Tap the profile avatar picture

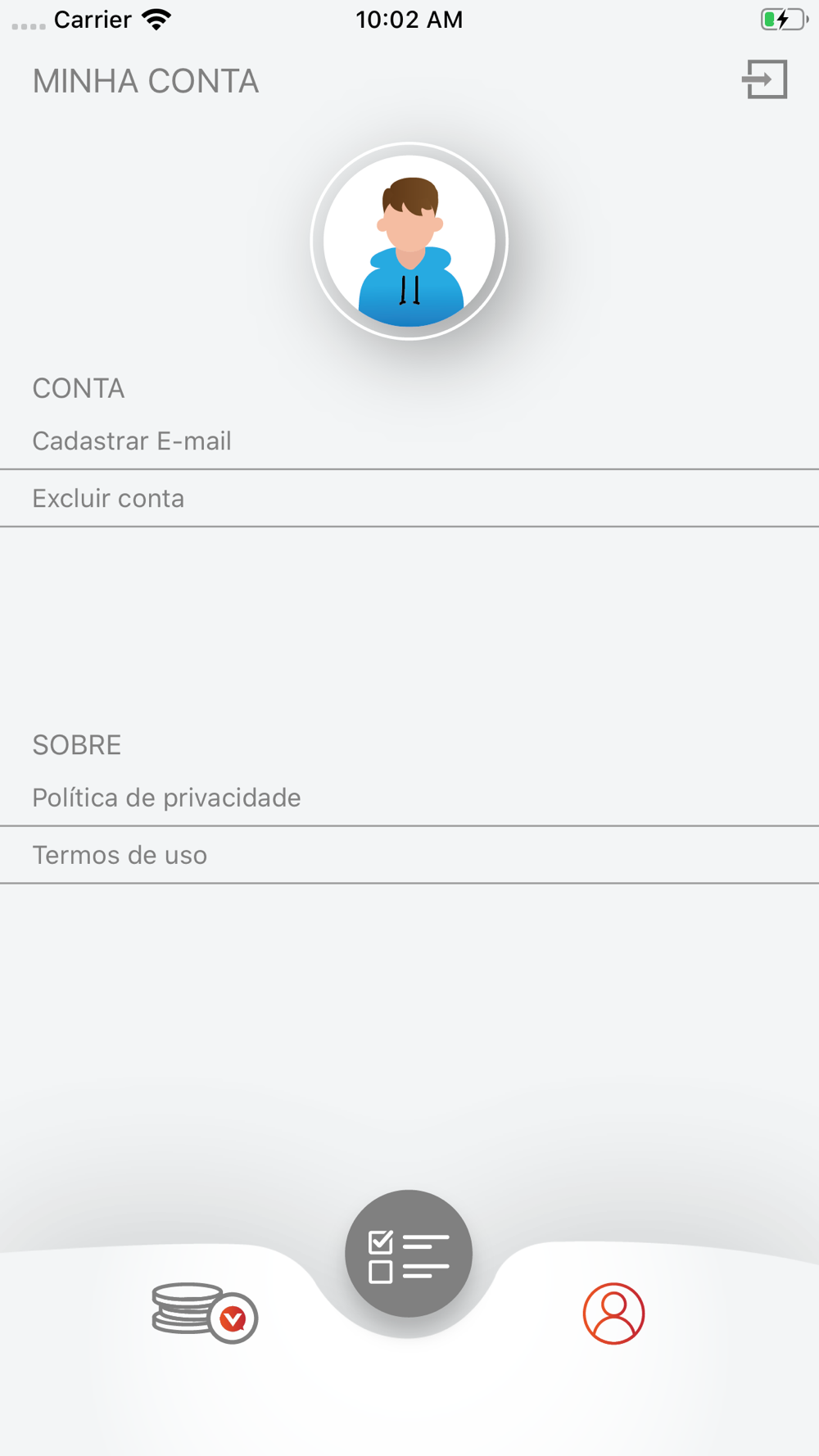(409, 242)
